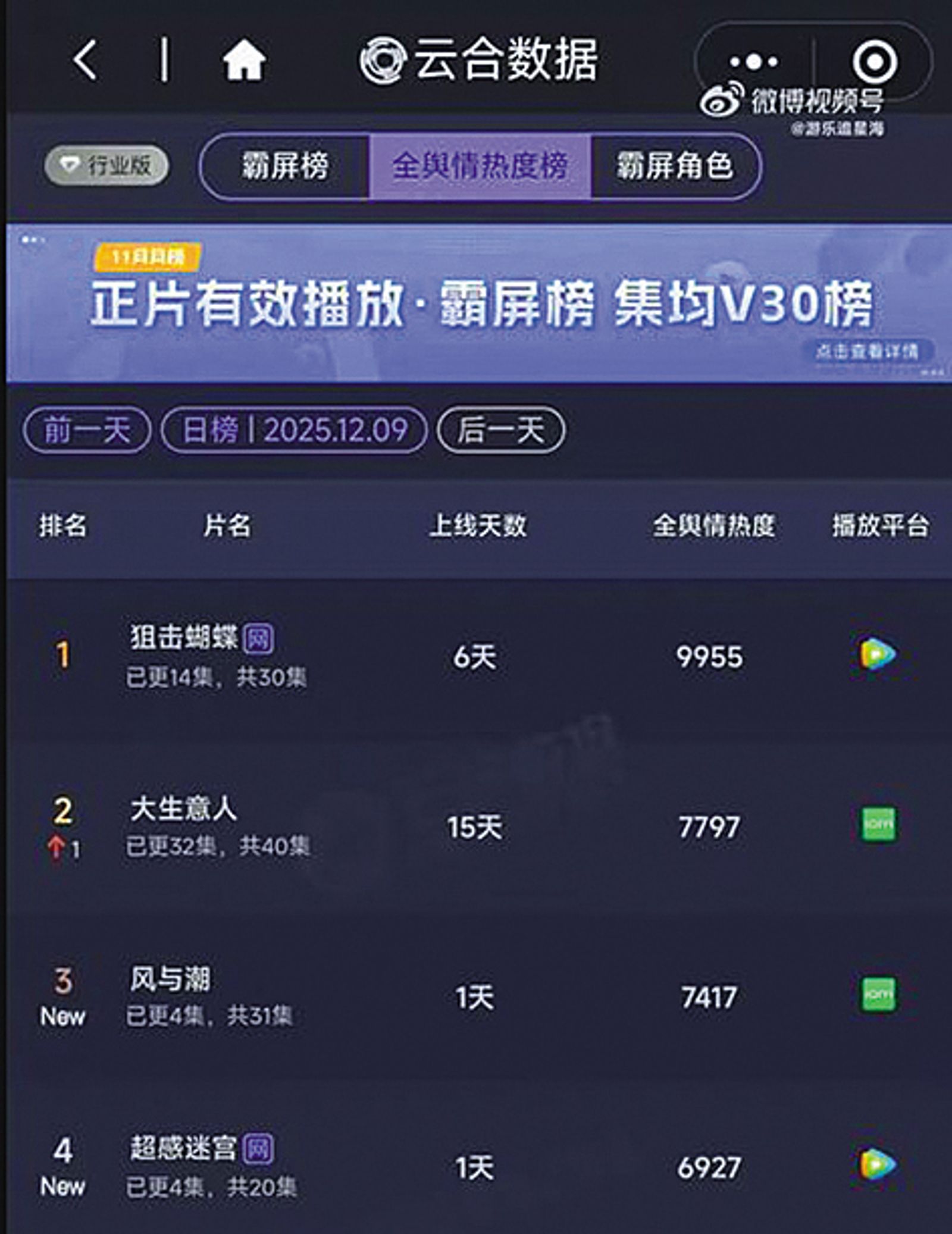Tap the home icon in the top bar
952x1234 pixels.
[244, 60]
